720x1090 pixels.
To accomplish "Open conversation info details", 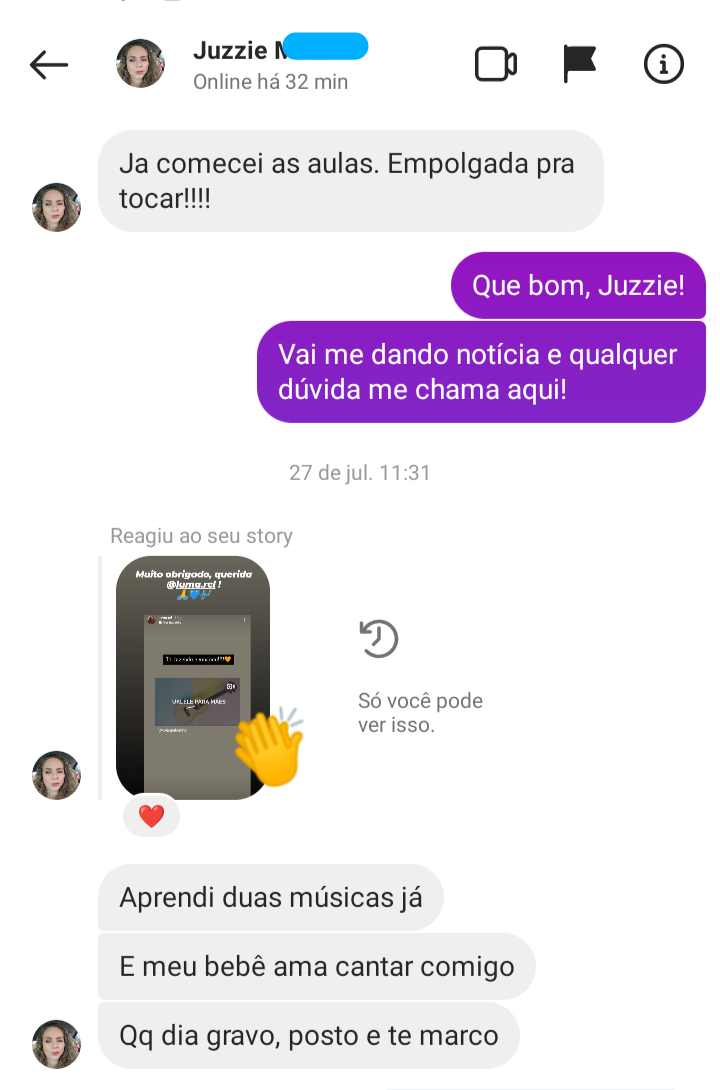I will (663, 65).
